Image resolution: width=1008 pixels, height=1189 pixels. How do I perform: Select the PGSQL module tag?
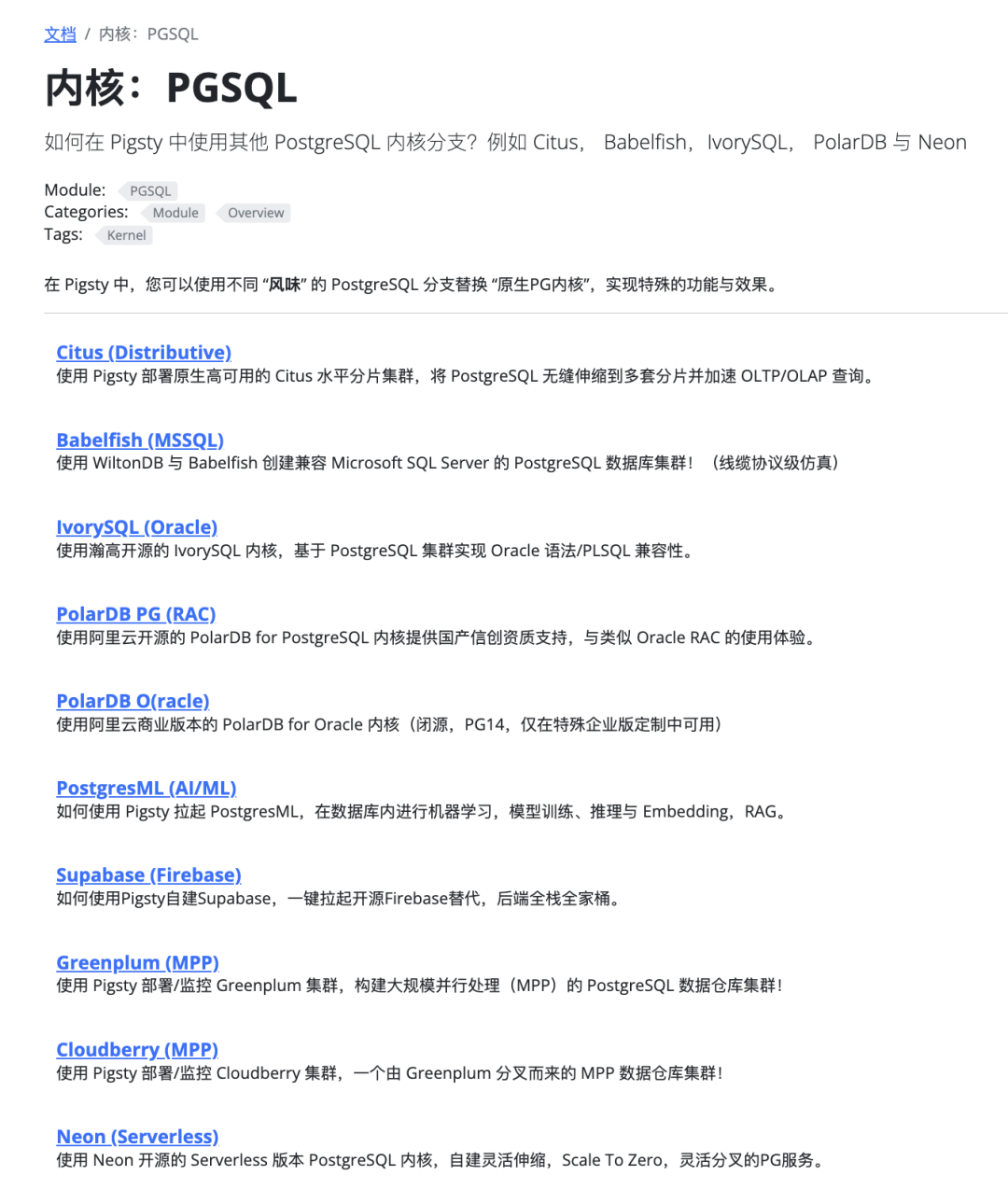[x=149, y=190]
